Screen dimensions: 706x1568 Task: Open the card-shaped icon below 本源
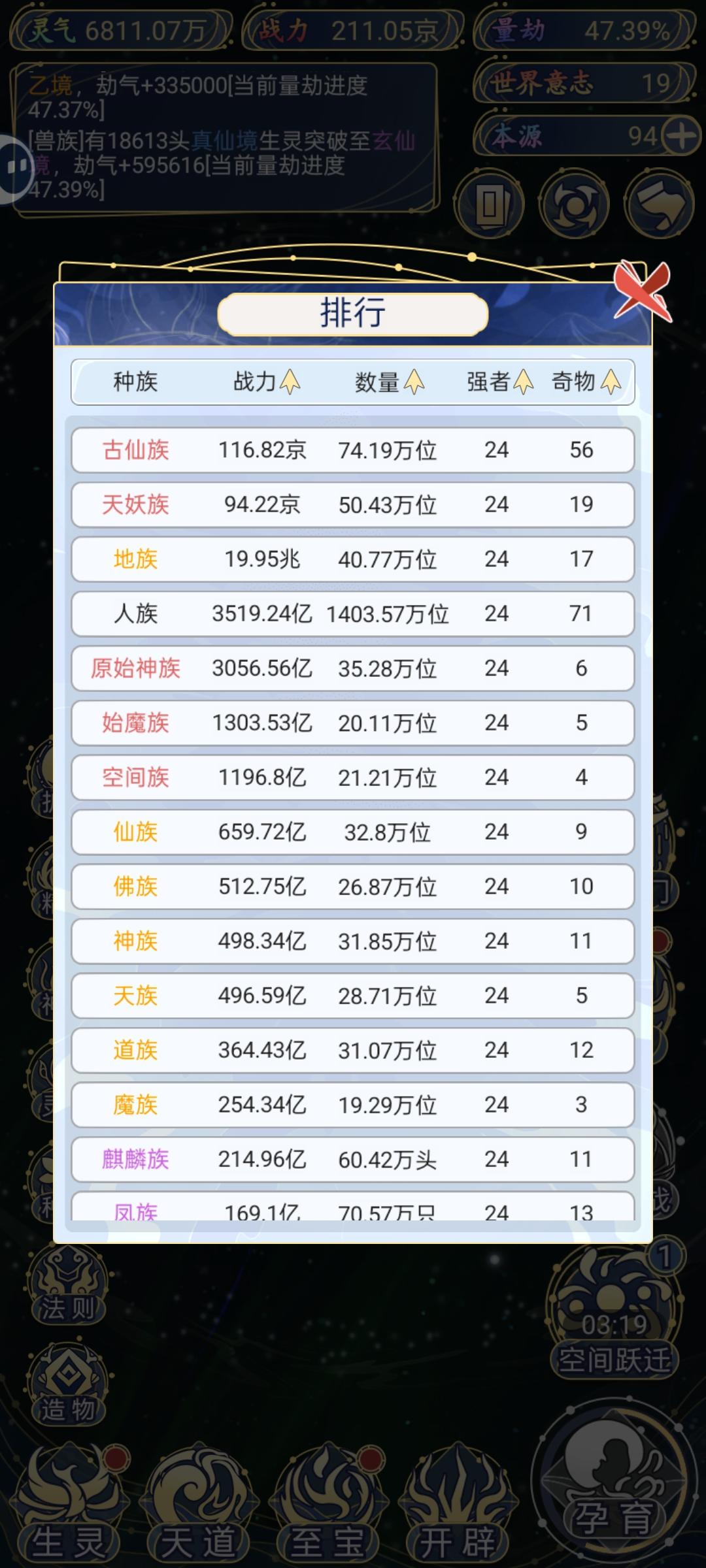(492, 203)
